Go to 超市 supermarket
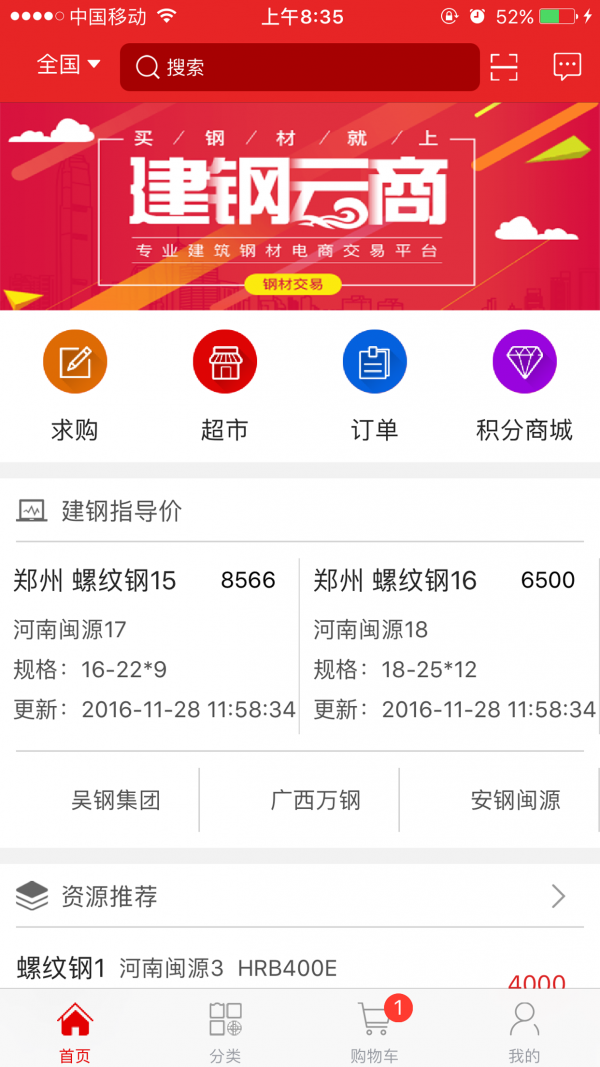The width and height of the screenshot is (600, 1067). tap(225, 386)
